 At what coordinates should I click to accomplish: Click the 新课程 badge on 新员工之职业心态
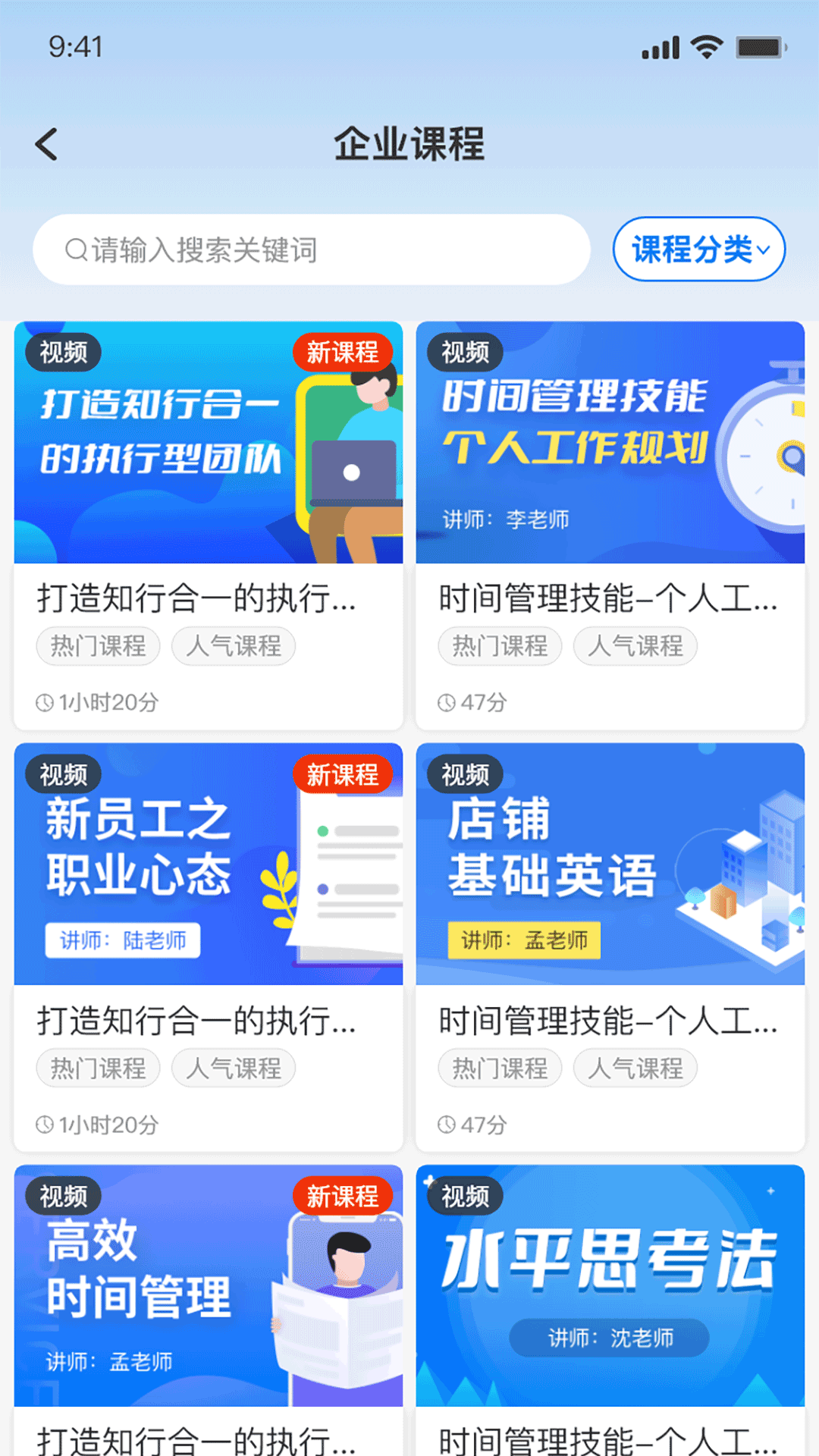[343, 775]
